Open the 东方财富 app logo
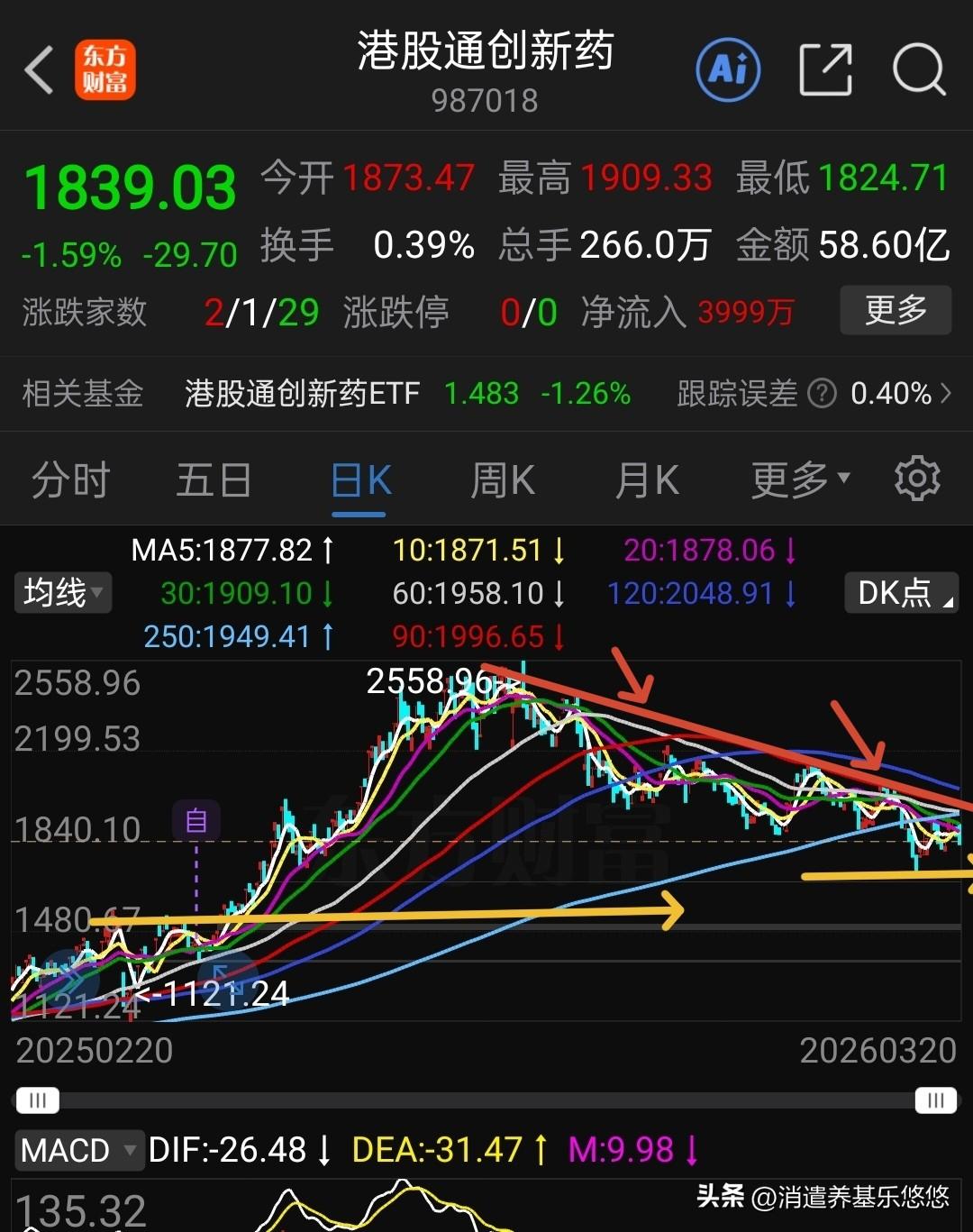 (106, 69)
